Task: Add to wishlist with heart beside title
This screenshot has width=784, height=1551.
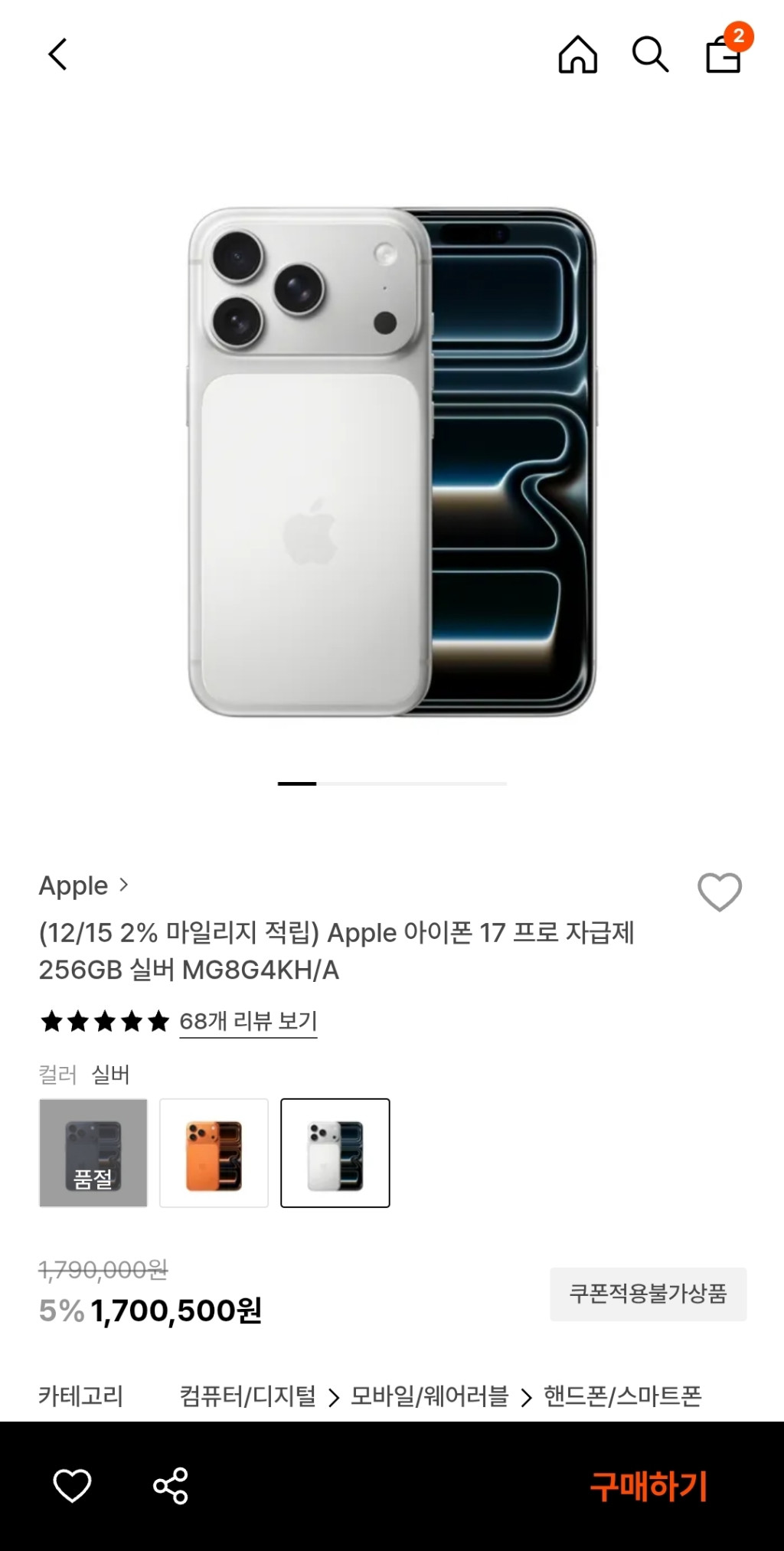Action: tap(719, 892)
